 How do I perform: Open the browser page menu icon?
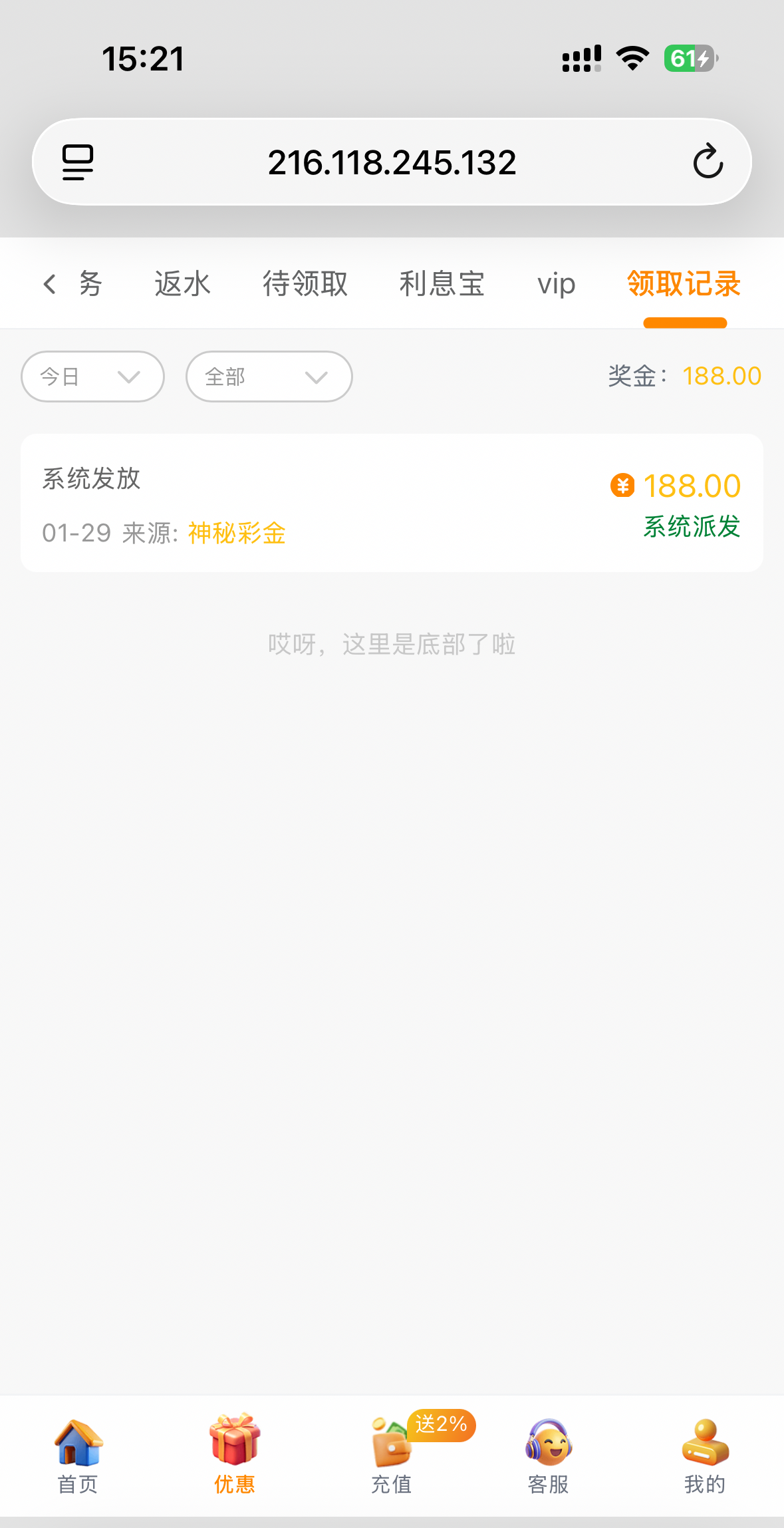click(78, 162)
